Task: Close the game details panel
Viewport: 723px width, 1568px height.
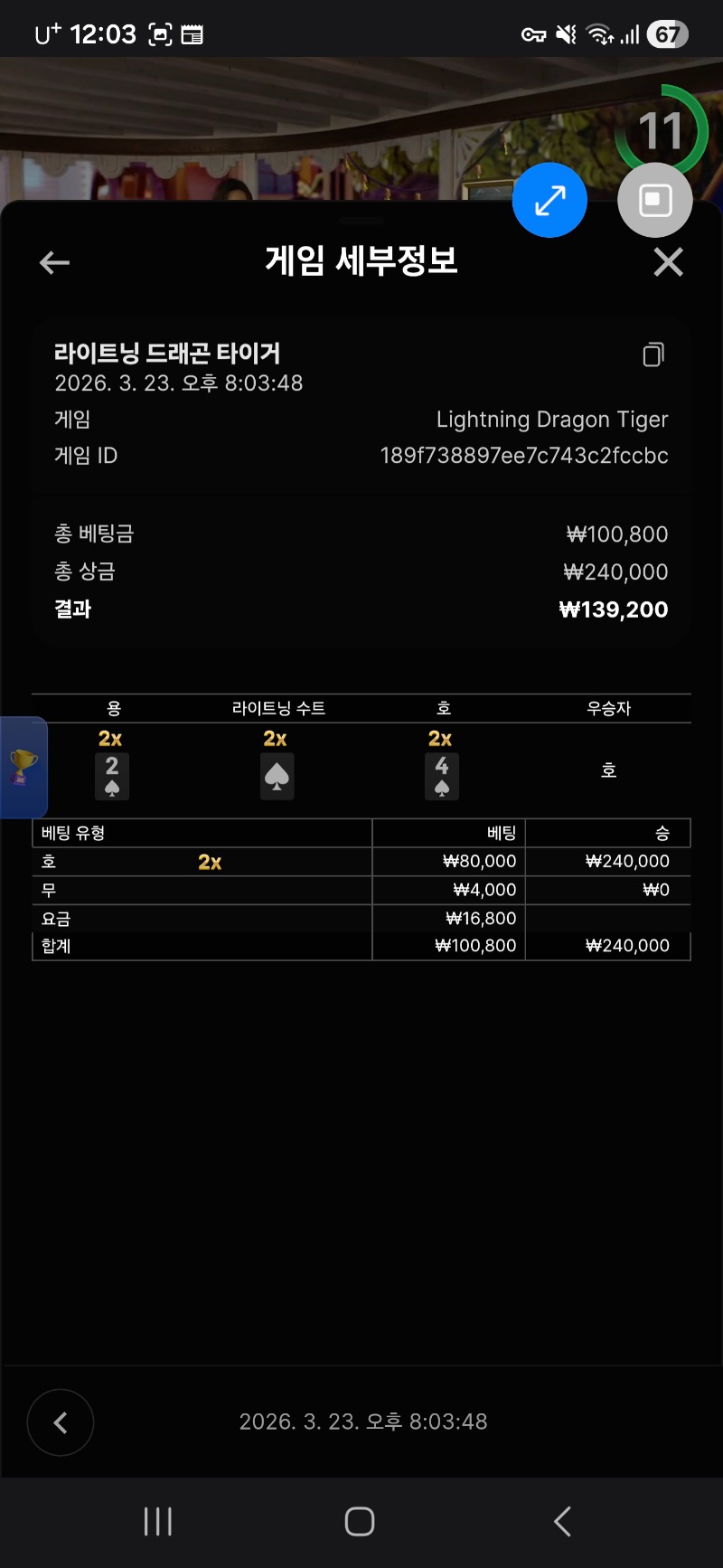Action: click(x=668, y=263)
